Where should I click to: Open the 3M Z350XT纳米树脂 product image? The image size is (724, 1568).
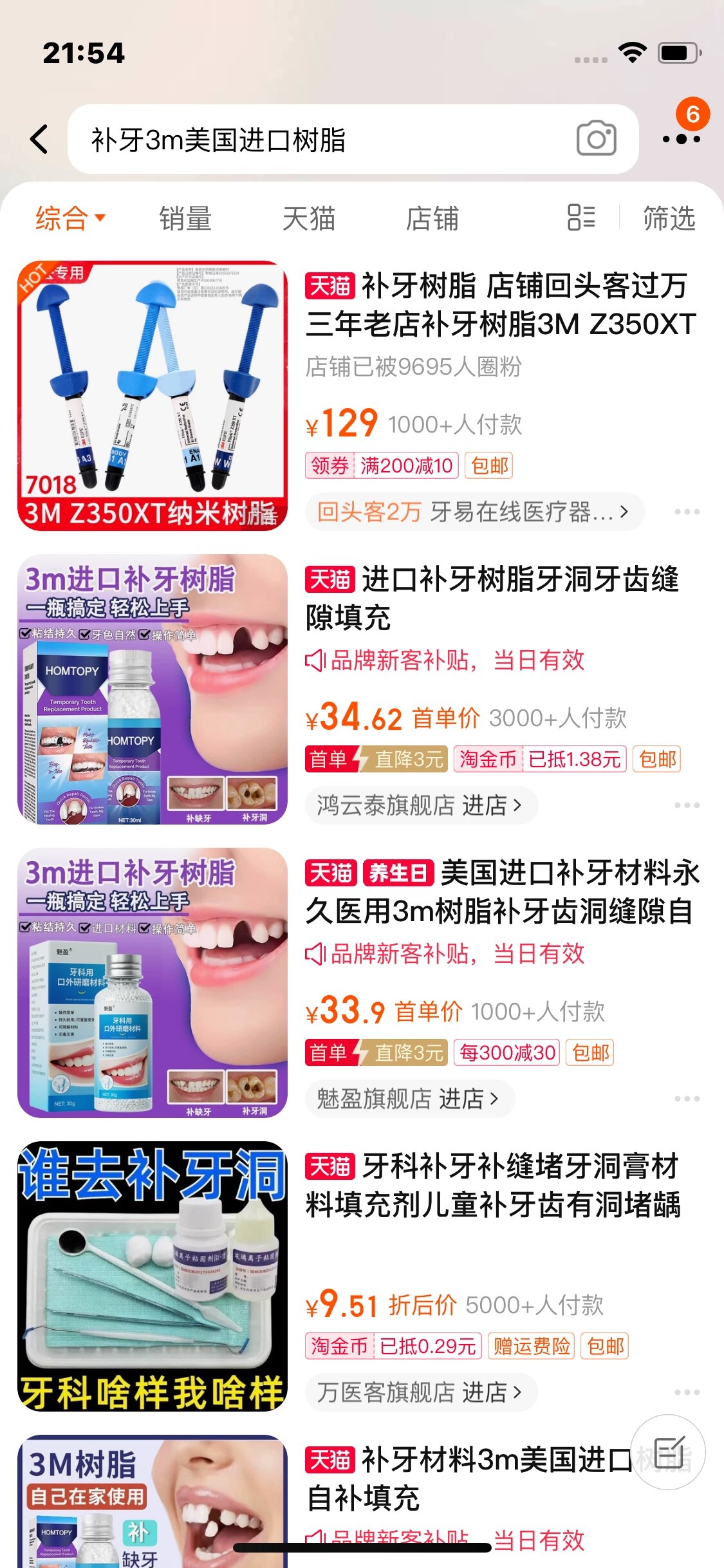point(153,395)
